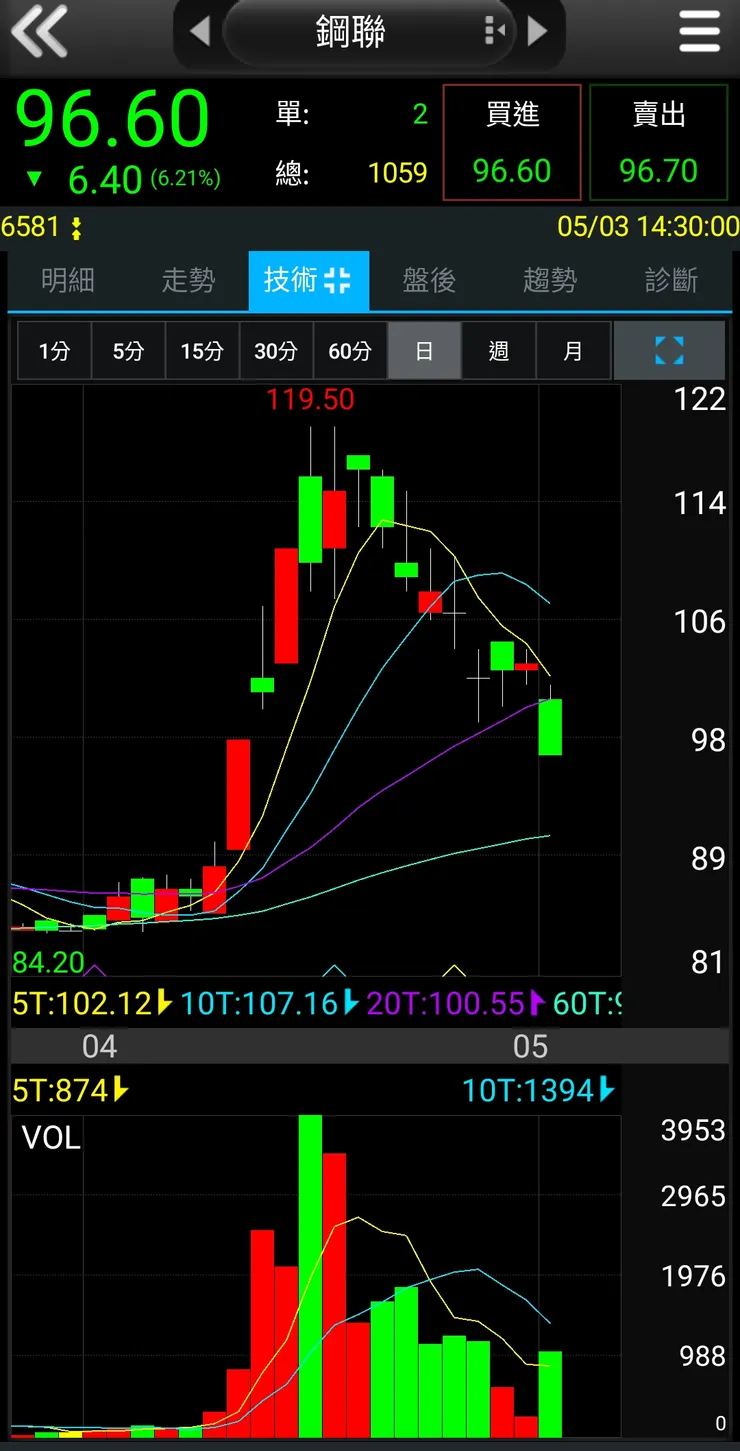The height and width of the screenshot is (1451, 740).
Task: Switch to the 明細 tab
Action: pos(68,281)
